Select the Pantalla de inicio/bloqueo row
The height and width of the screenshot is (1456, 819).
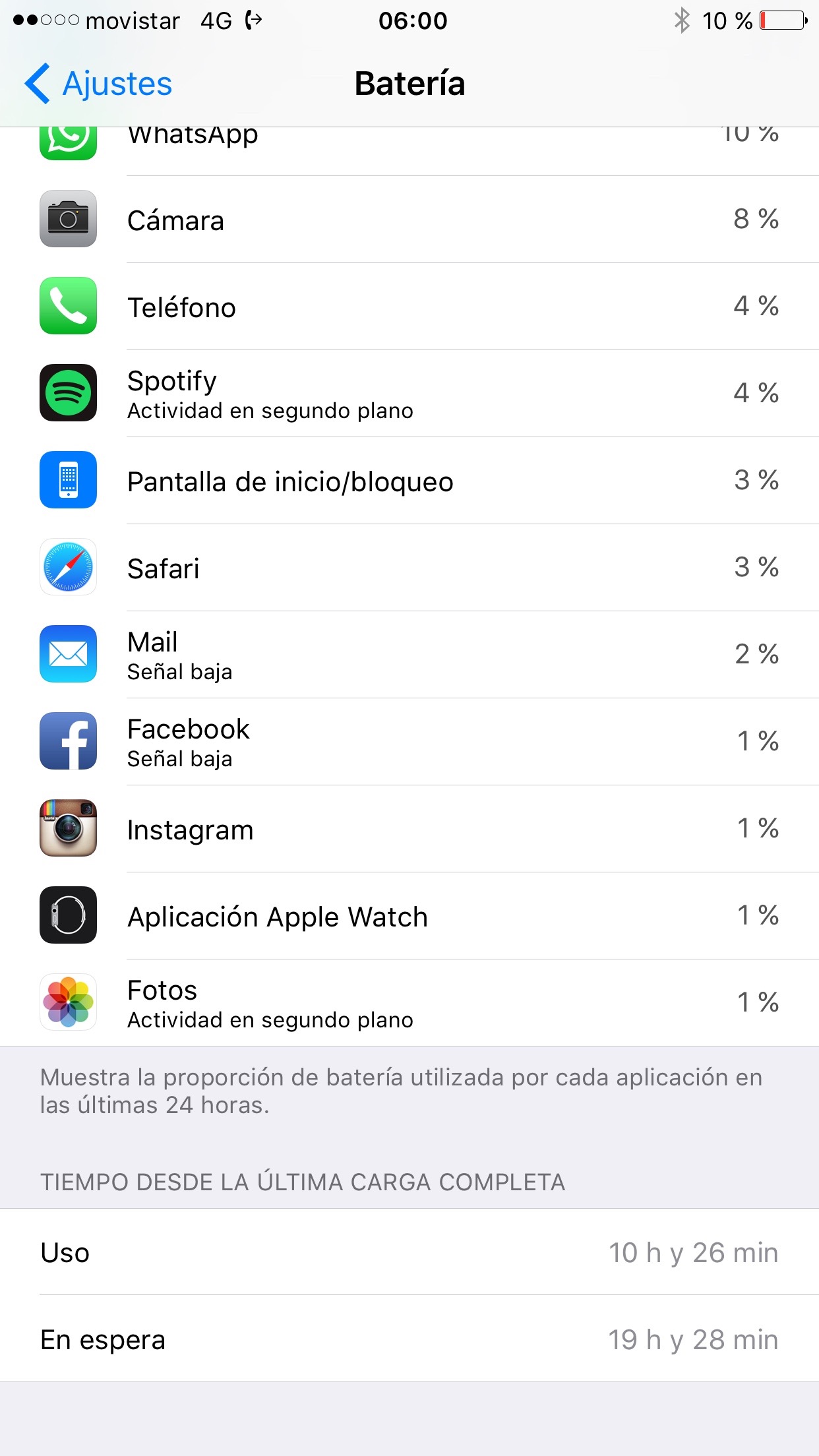(x=409, y=481)
